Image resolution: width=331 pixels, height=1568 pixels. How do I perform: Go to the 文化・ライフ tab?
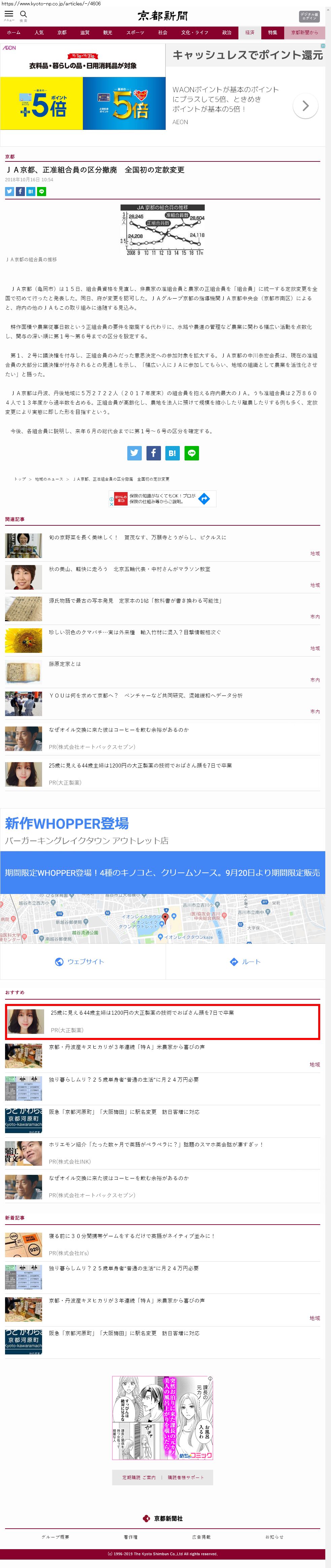point(194,32)
